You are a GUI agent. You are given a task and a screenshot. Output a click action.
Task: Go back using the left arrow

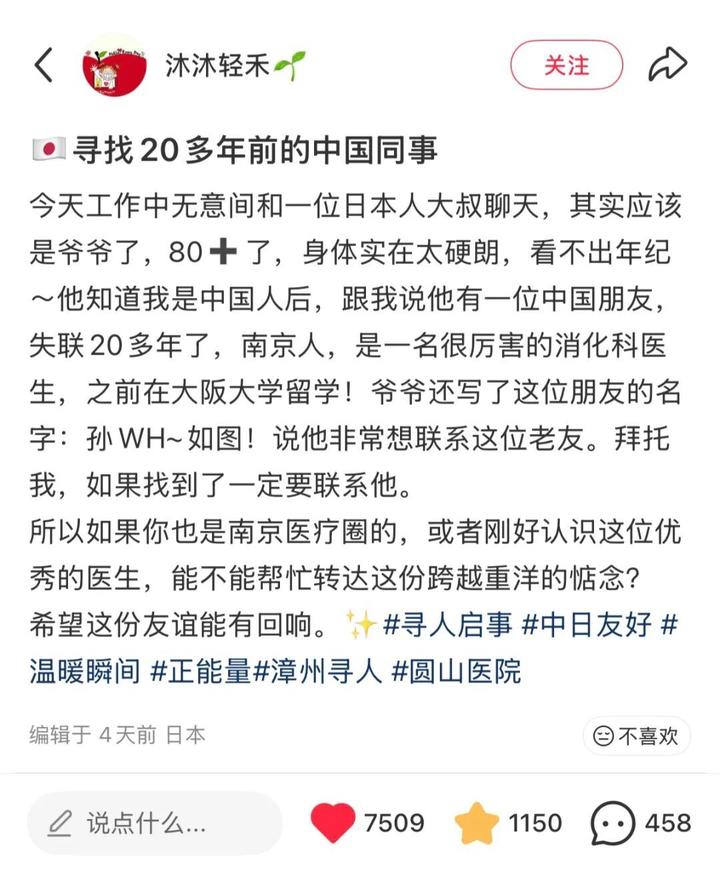click(44, 65)
